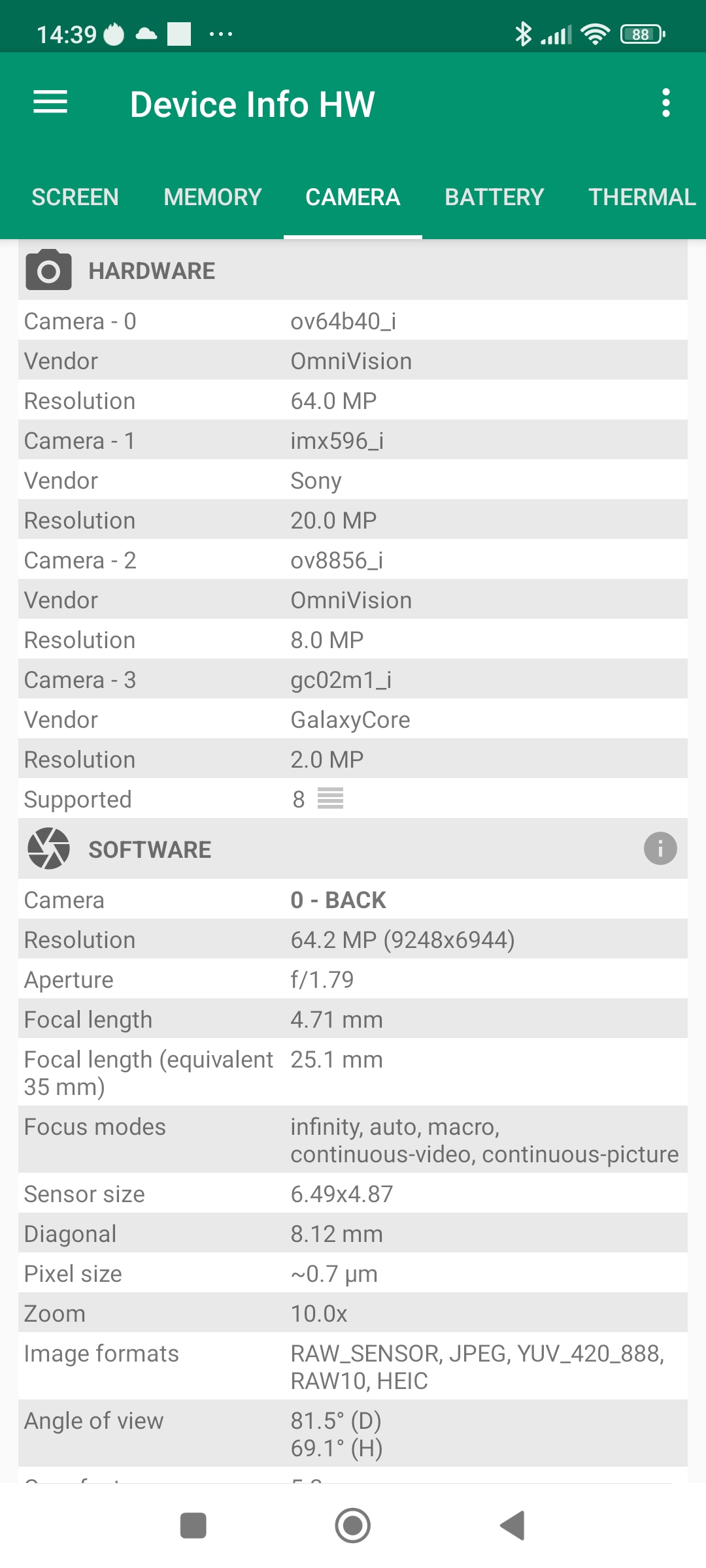Go back with the system back button

(513, 1526)
